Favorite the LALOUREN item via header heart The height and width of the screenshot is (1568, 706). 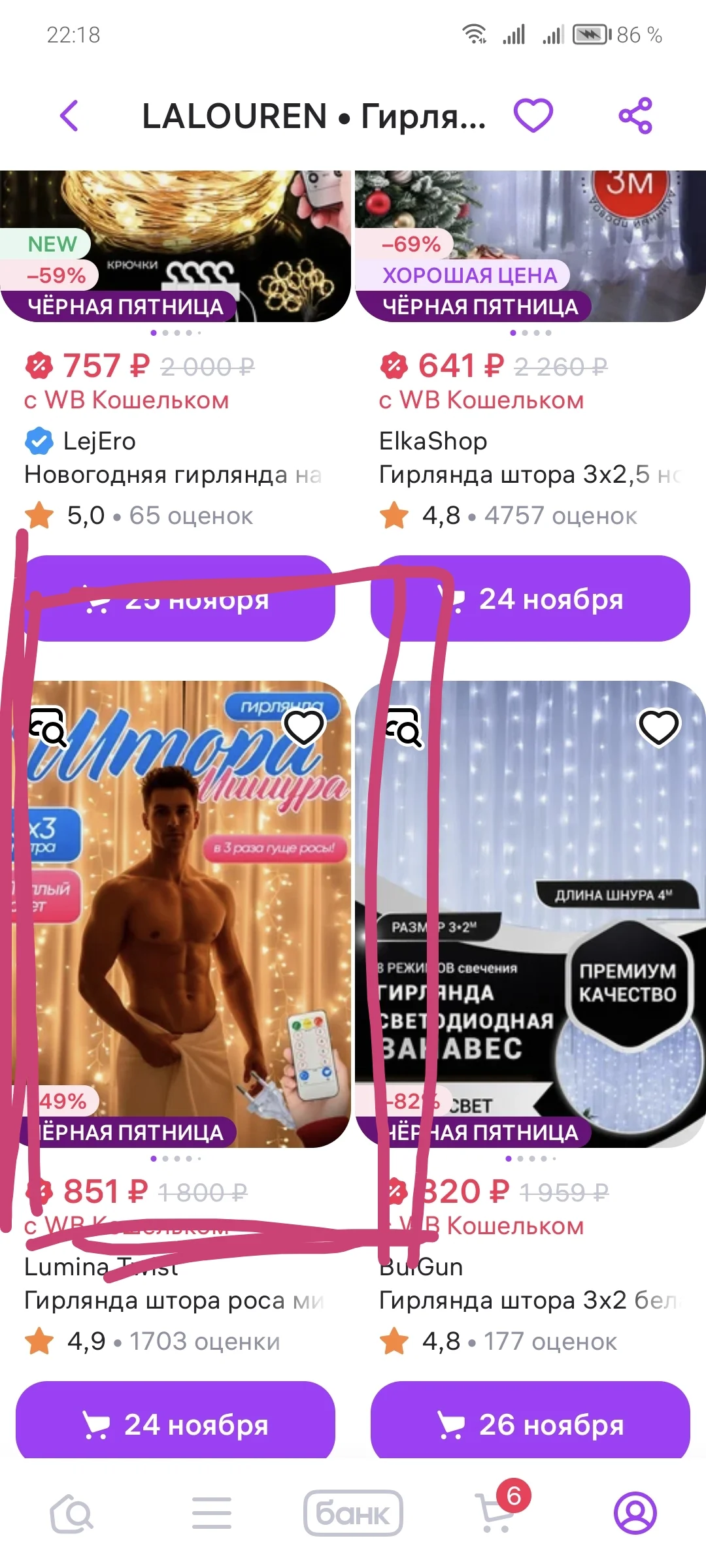[x=535, y=116]
